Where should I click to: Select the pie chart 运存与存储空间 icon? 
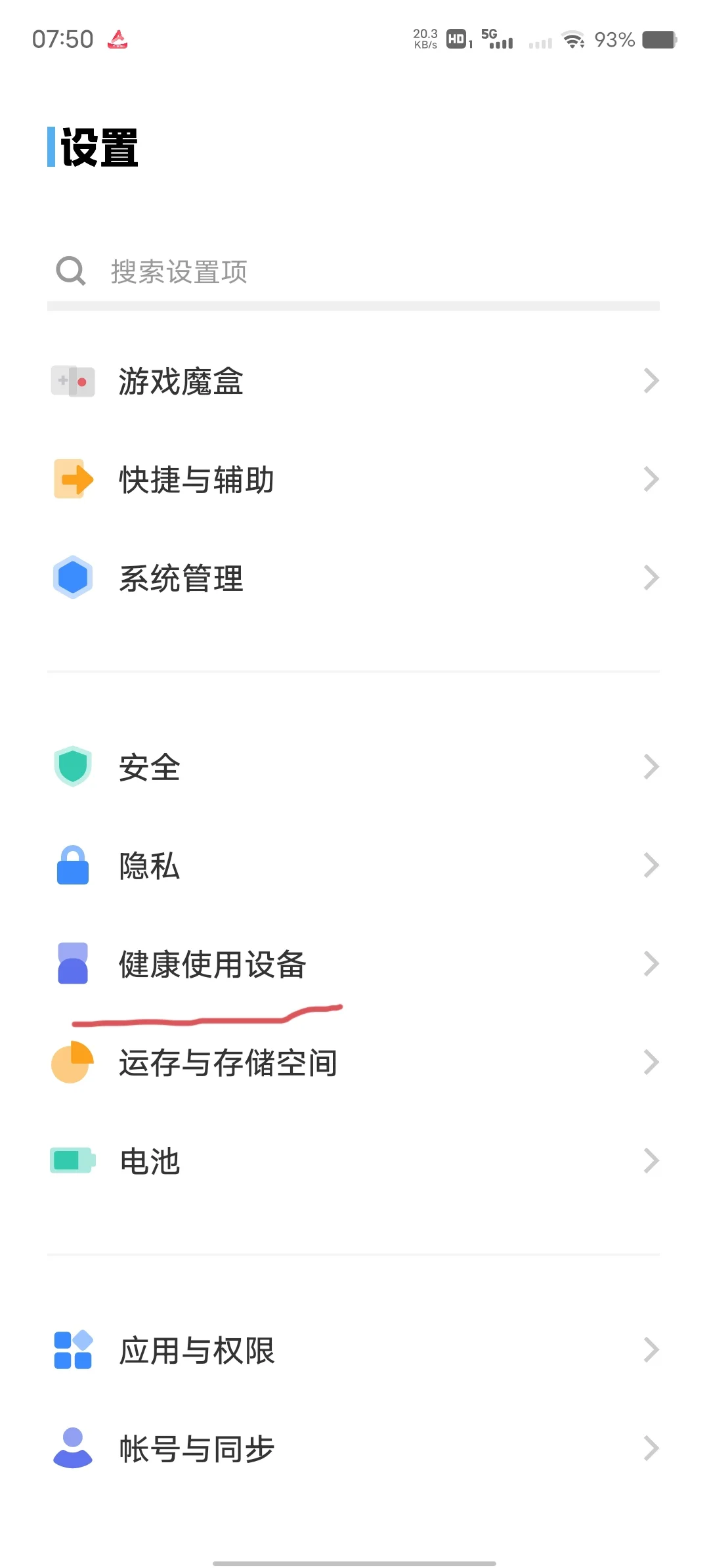tap(72, 1062)
